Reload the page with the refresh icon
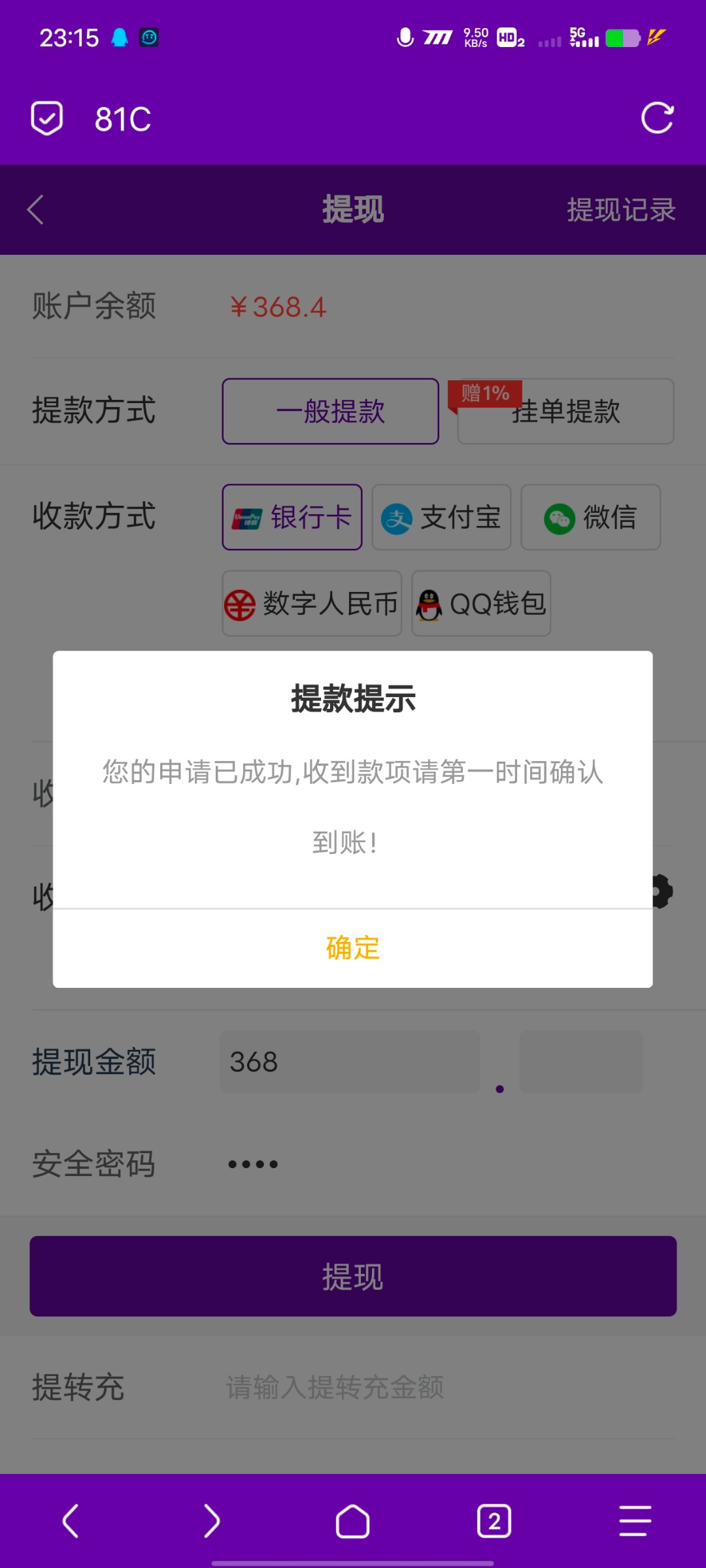This screenshot has width=706, height=1568. [657, 118]
